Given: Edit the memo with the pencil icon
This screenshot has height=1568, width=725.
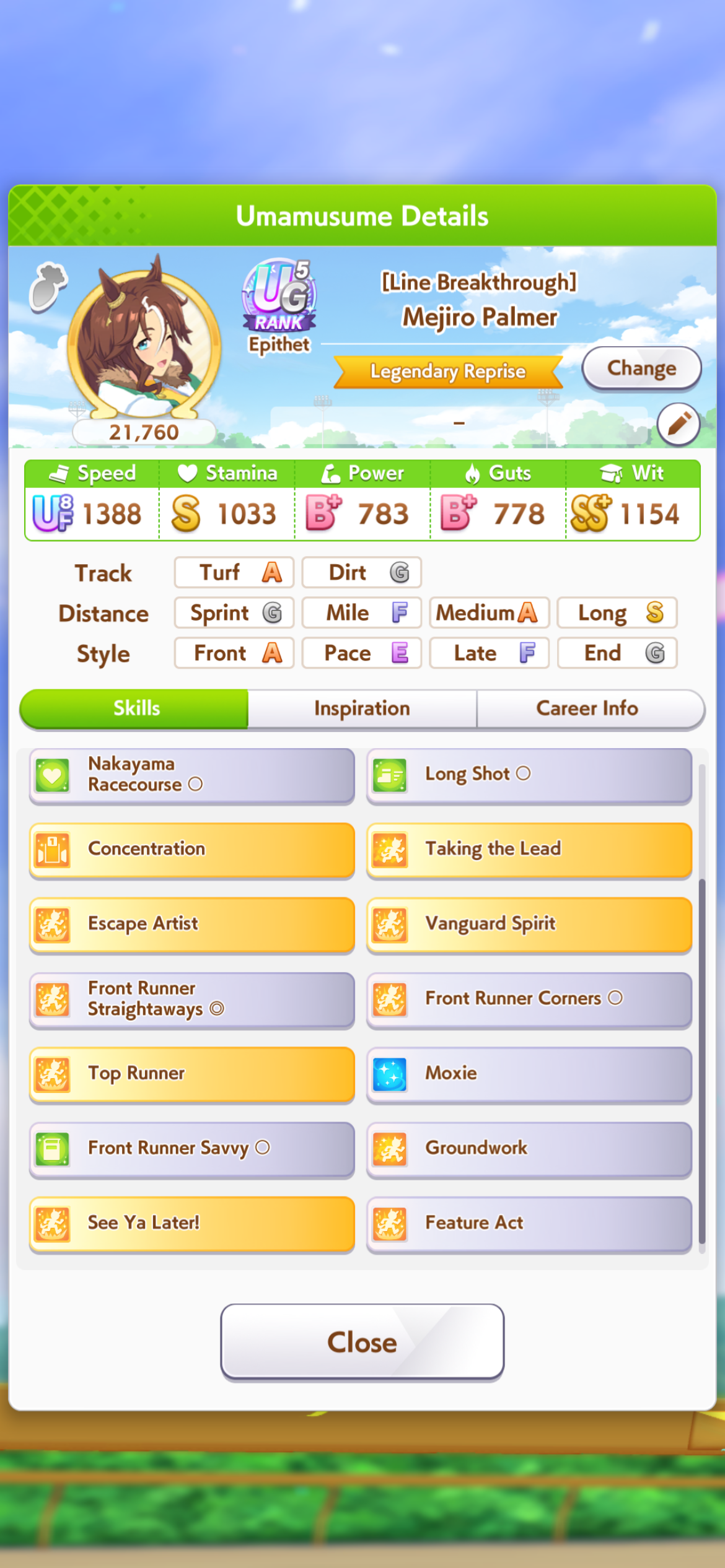Looking at the screenshot, I should click(679, 424).
